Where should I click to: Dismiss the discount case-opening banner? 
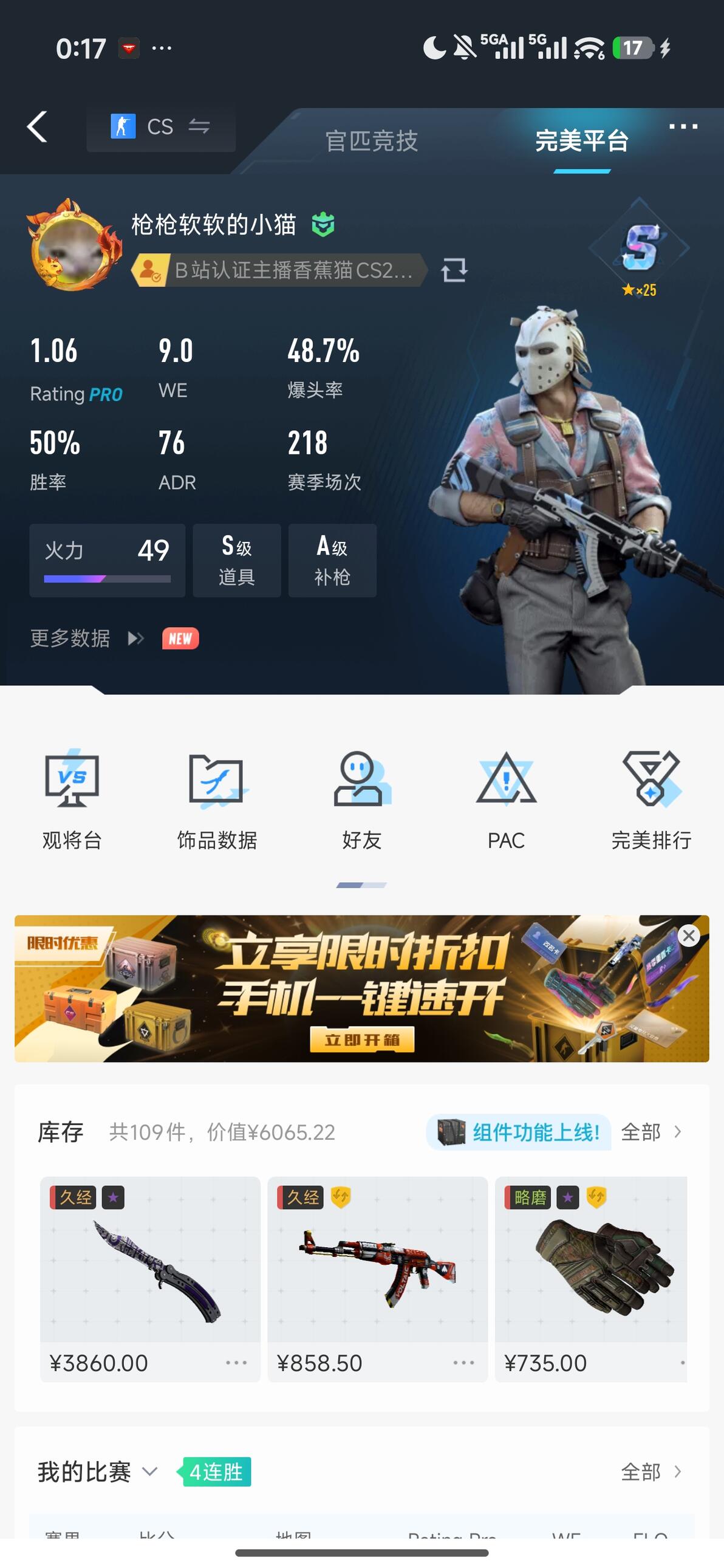tap(689, 936)
